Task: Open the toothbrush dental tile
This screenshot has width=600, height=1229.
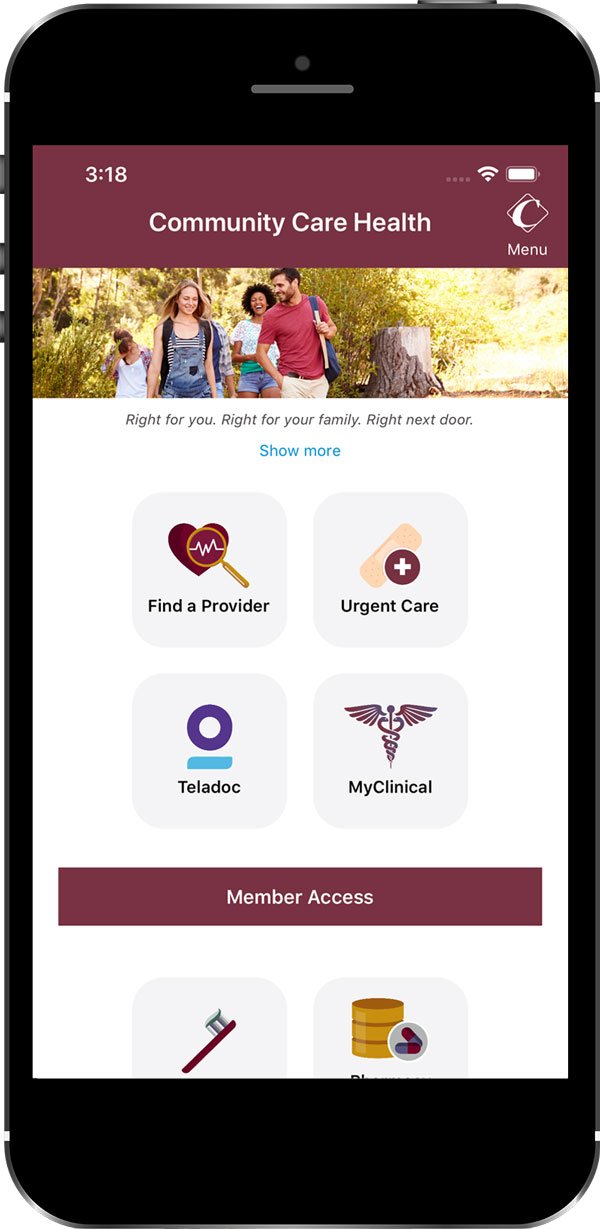Action: 209,1030
